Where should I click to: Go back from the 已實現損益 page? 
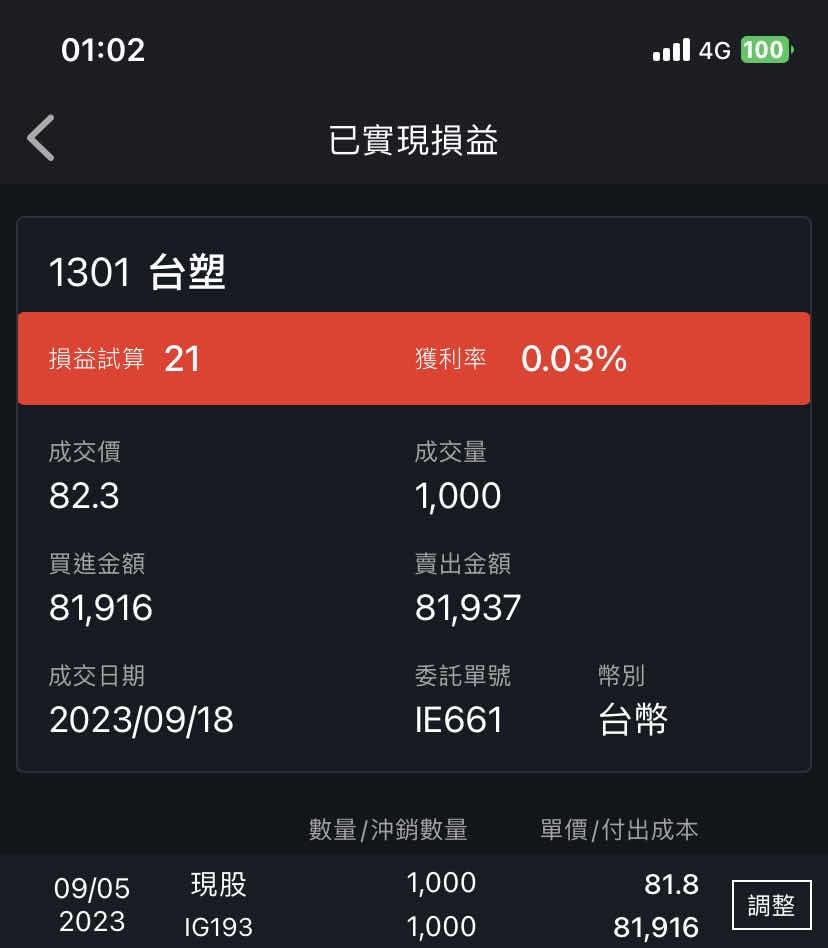pos(41,139)
